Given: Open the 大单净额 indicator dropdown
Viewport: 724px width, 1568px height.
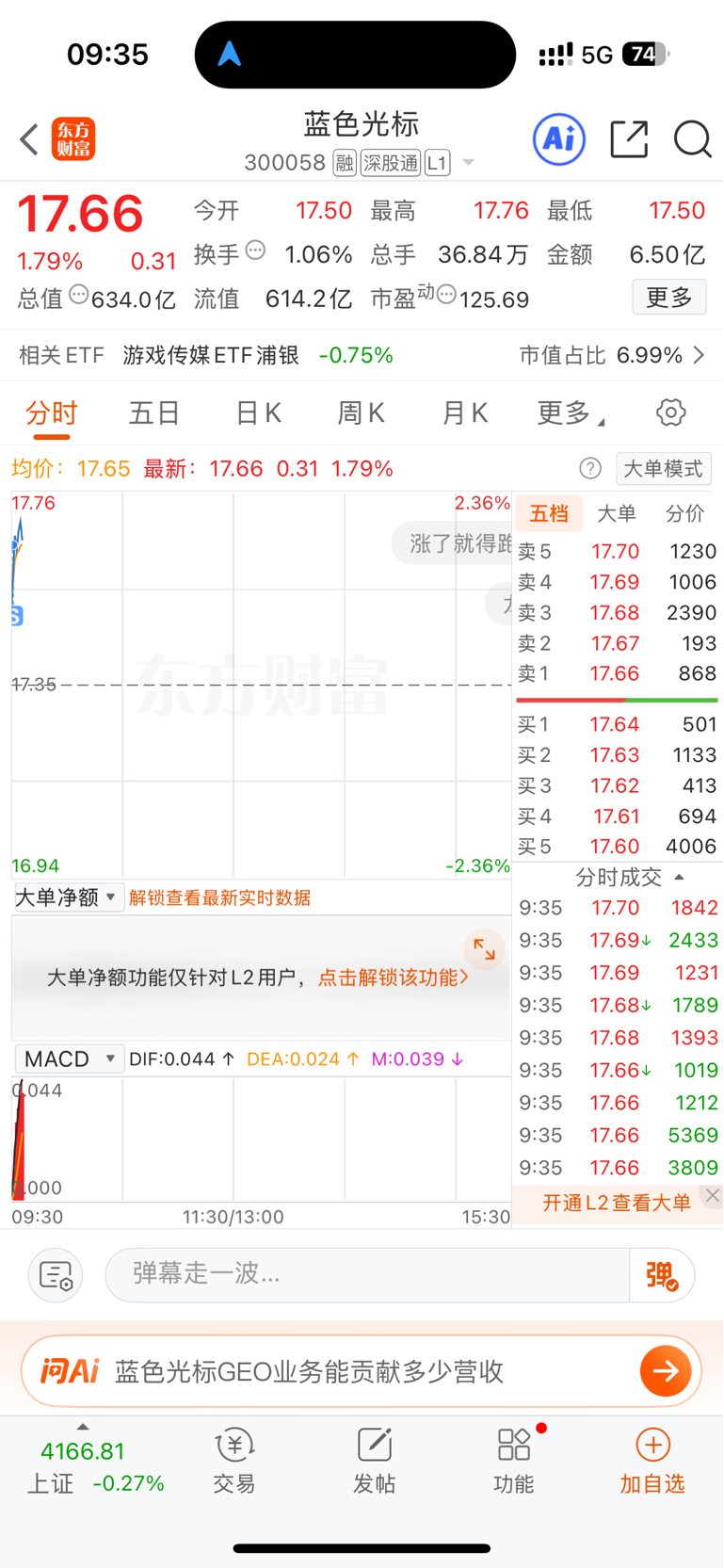Looking at the screenshot, I should [x=68, y=897].
